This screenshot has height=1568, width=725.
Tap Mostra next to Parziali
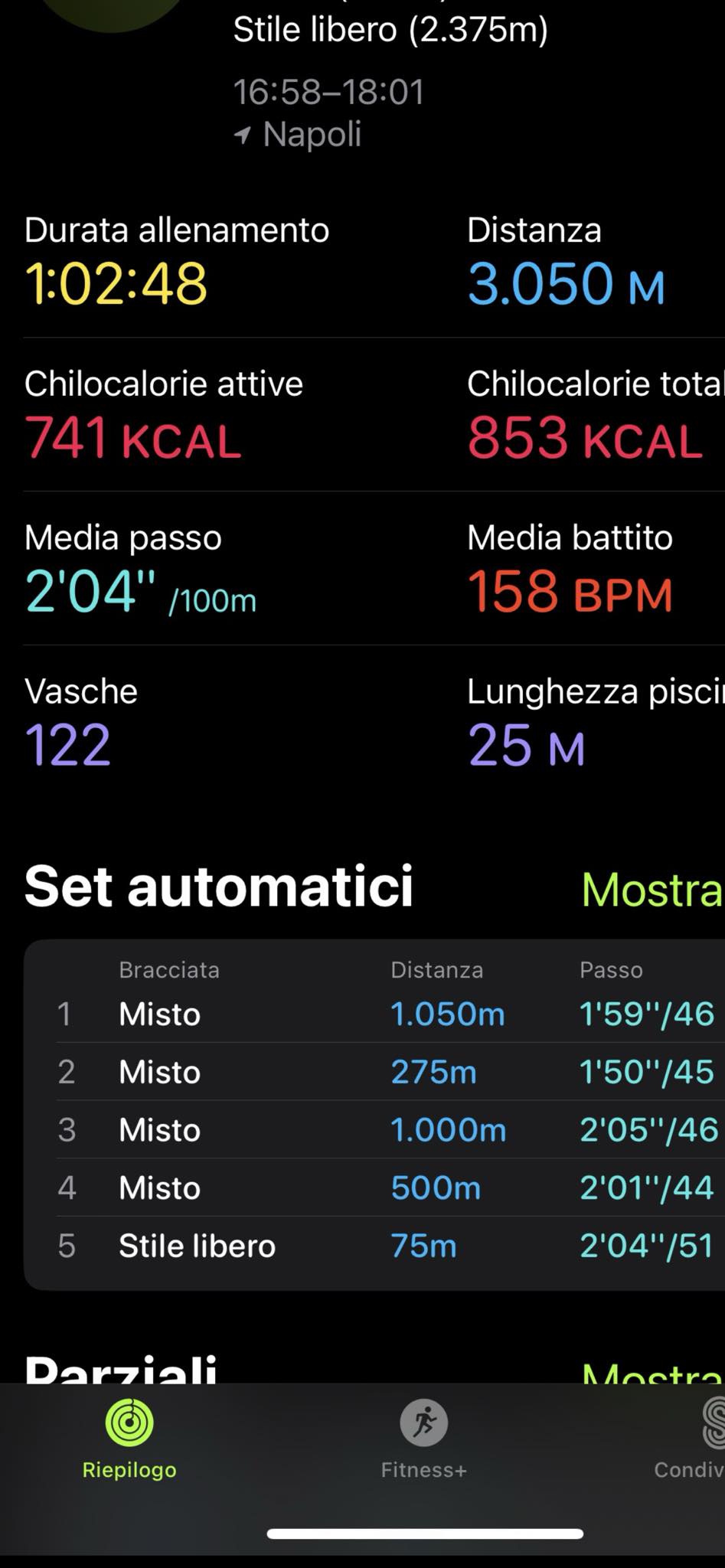click(652, 1370)
